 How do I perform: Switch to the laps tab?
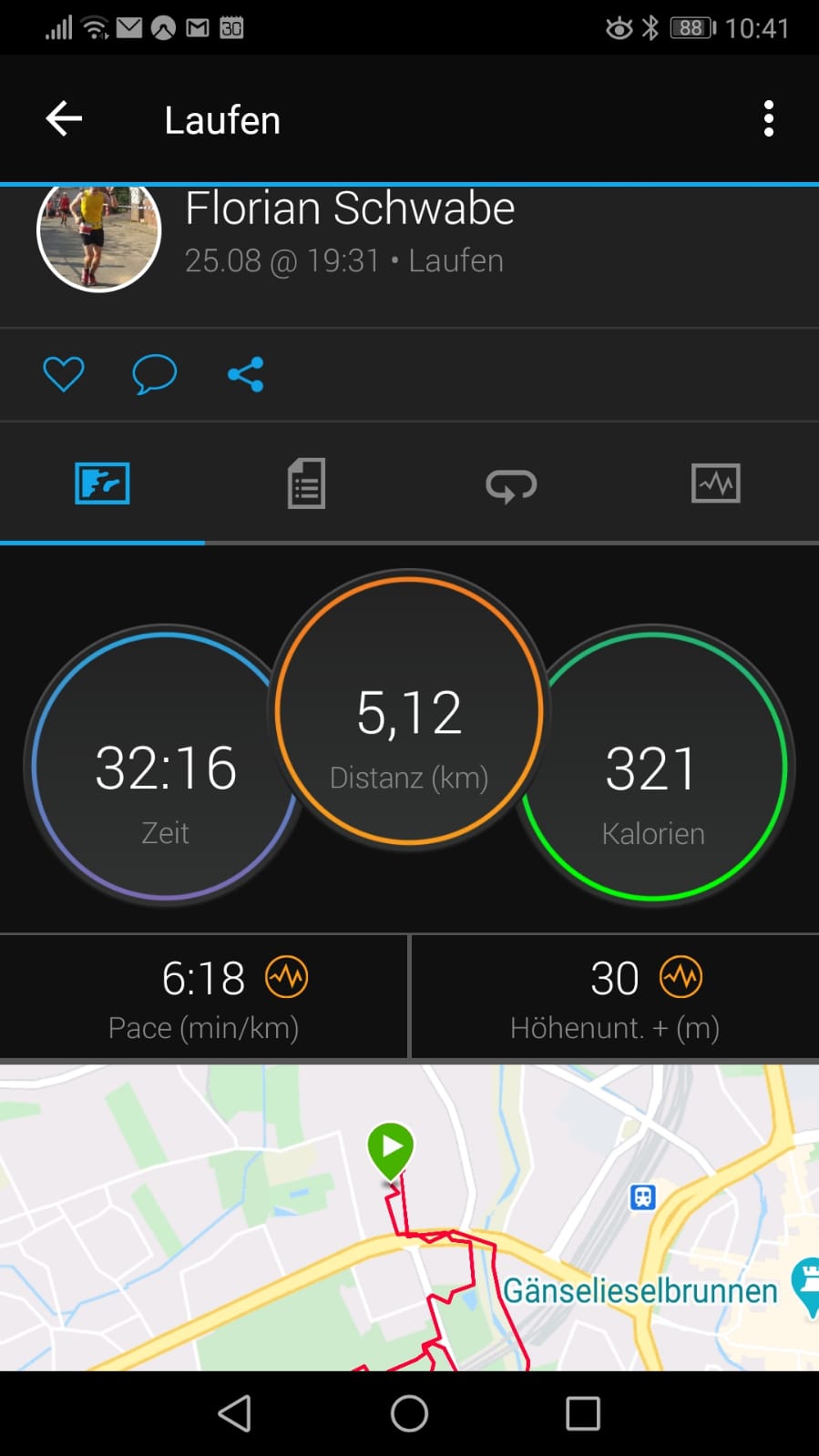point(511,484)
